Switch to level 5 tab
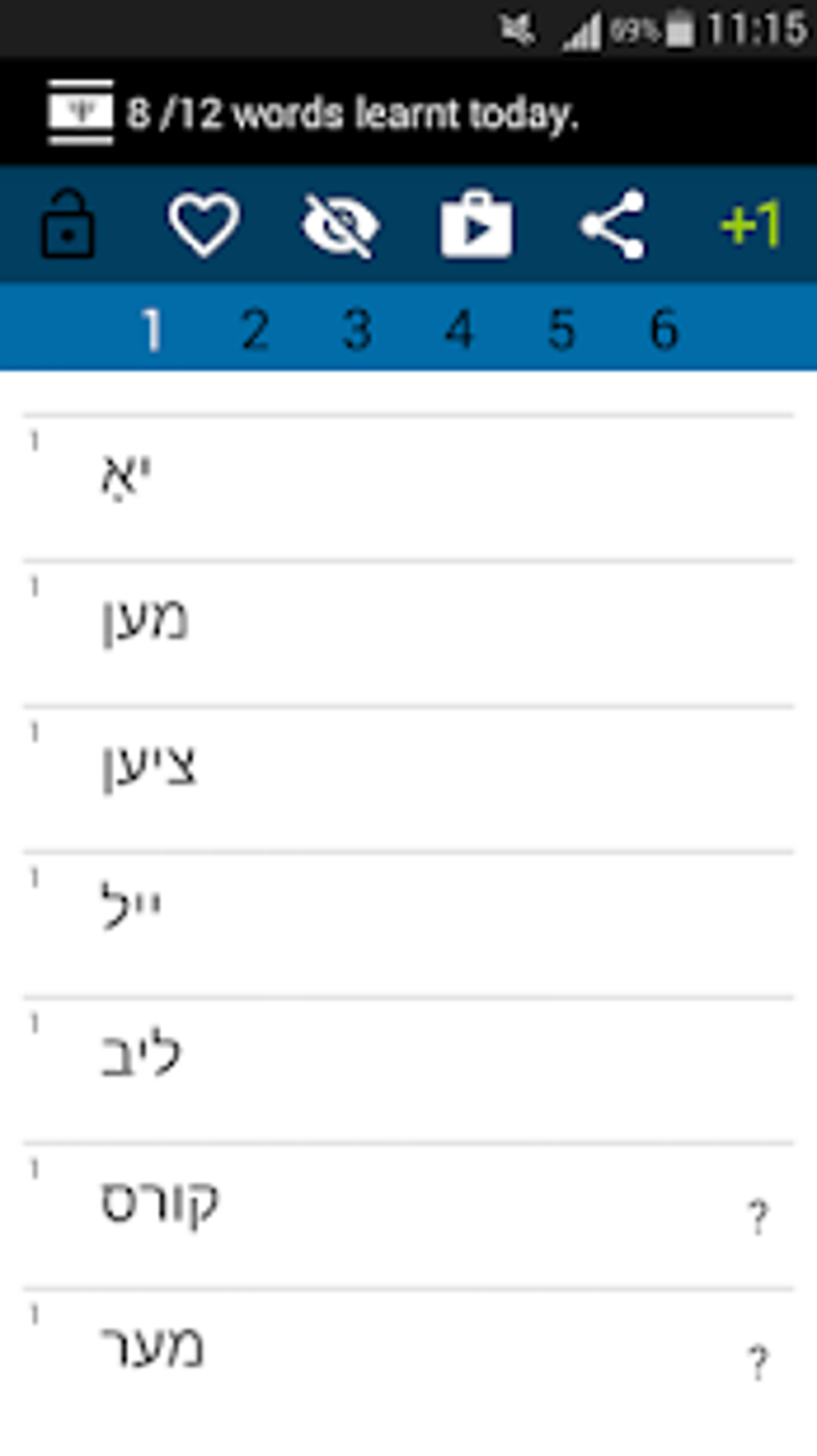The width and height of the screenshot is (817, 1456). 561,329
